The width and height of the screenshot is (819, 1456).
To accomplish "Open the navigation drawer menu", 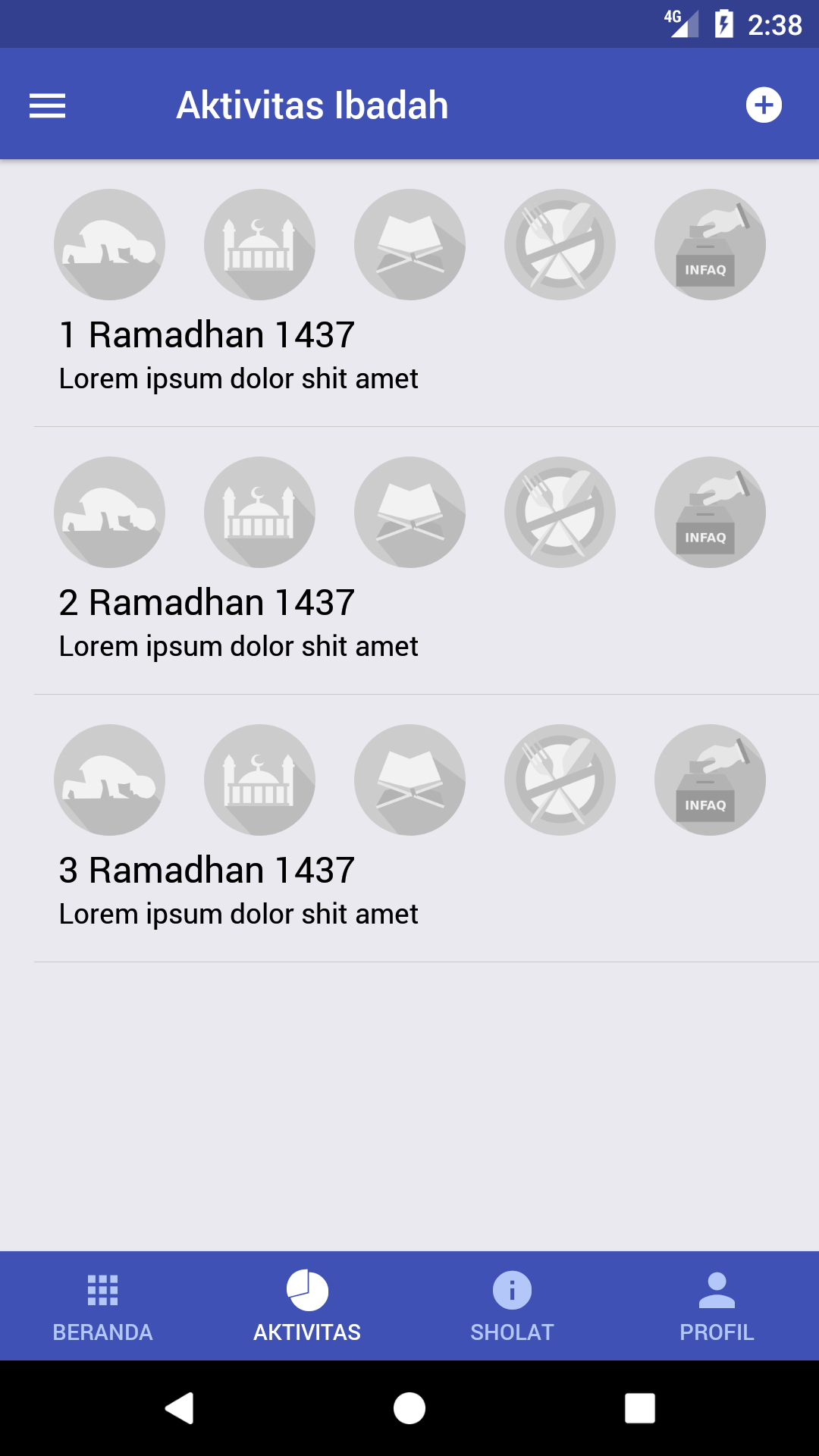I will [x=48, y=105].
